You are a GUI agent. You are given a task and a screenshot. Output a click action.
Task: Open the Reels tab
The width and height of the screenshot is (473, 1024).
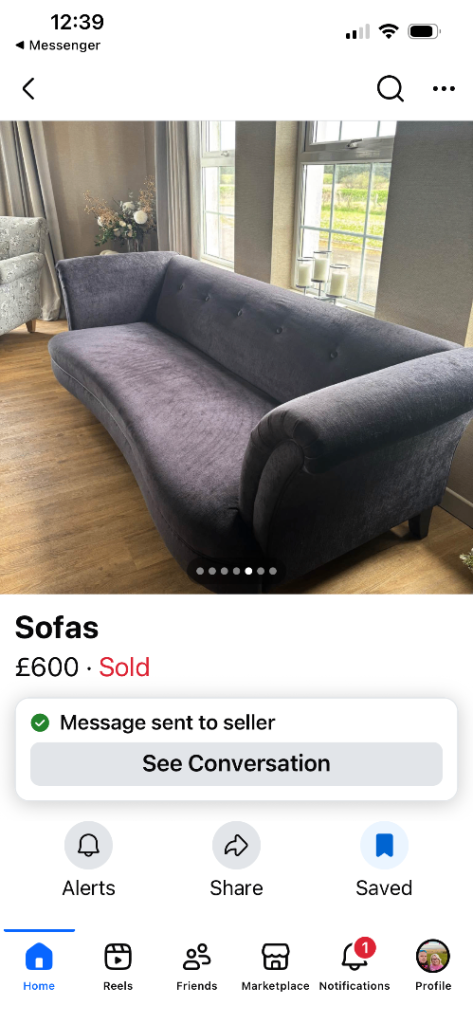118,967
